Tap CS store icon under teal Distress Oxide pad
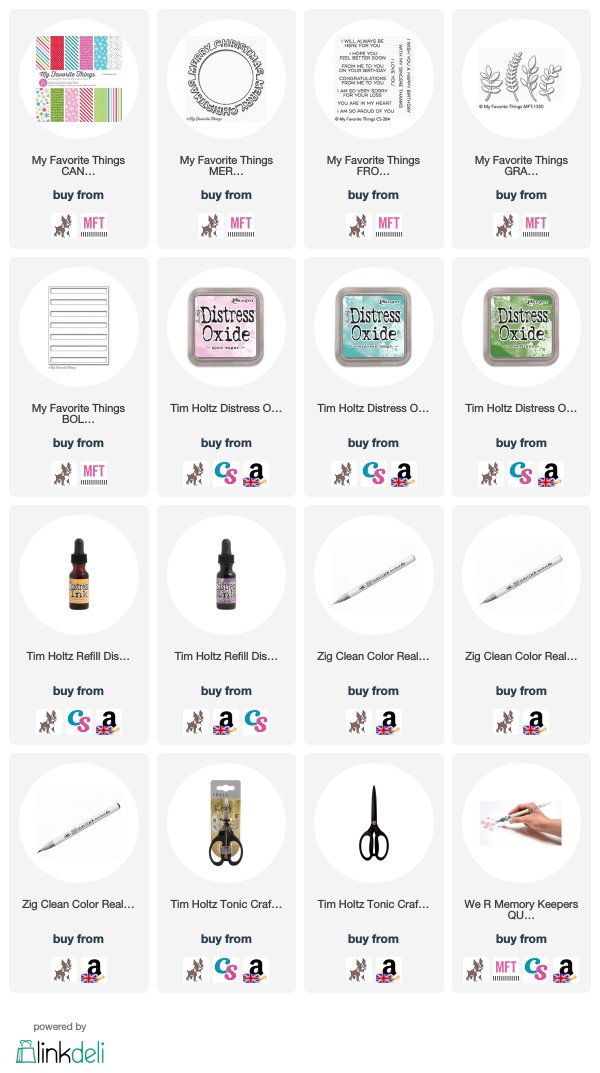Screen dimensions: 600x1073 [x=374, y=473]
